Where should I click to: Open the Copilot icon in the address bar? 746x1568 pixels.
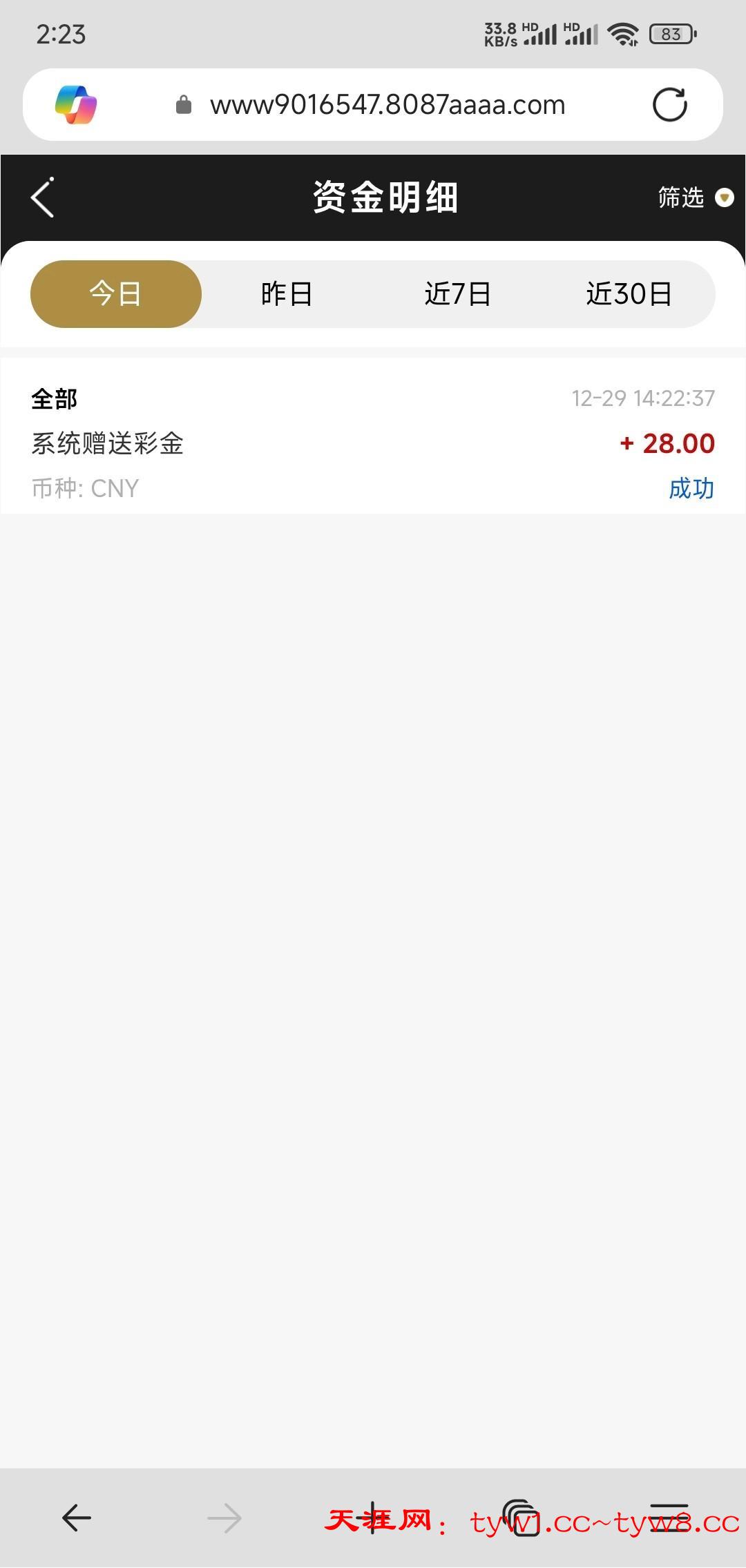[76, 105]
